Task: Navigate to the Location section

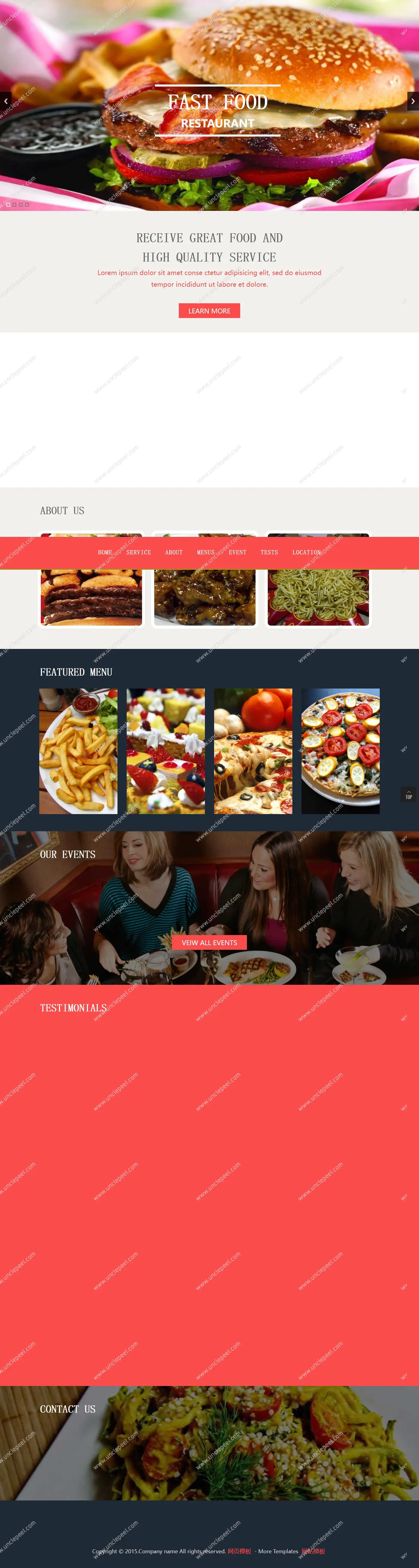Action: (306, 552)
